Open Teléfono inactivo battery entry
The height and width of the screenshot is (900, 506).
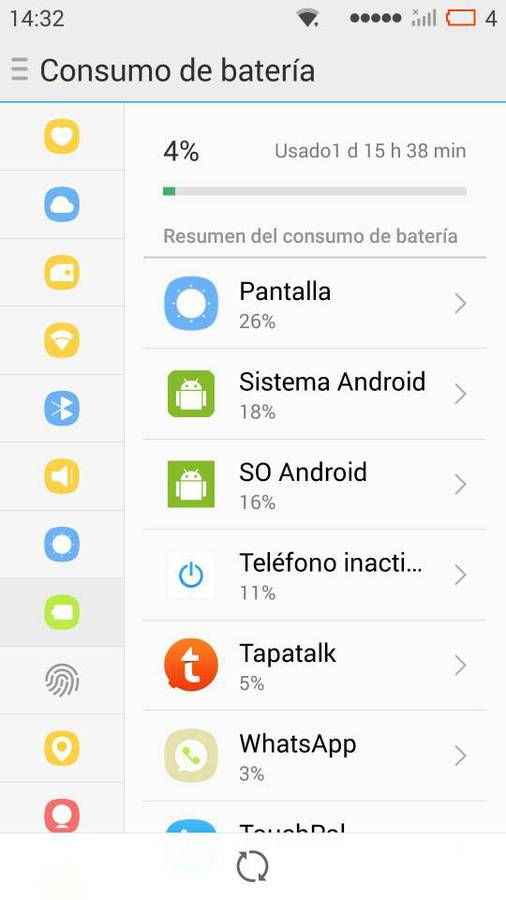(x=314, y=575)
